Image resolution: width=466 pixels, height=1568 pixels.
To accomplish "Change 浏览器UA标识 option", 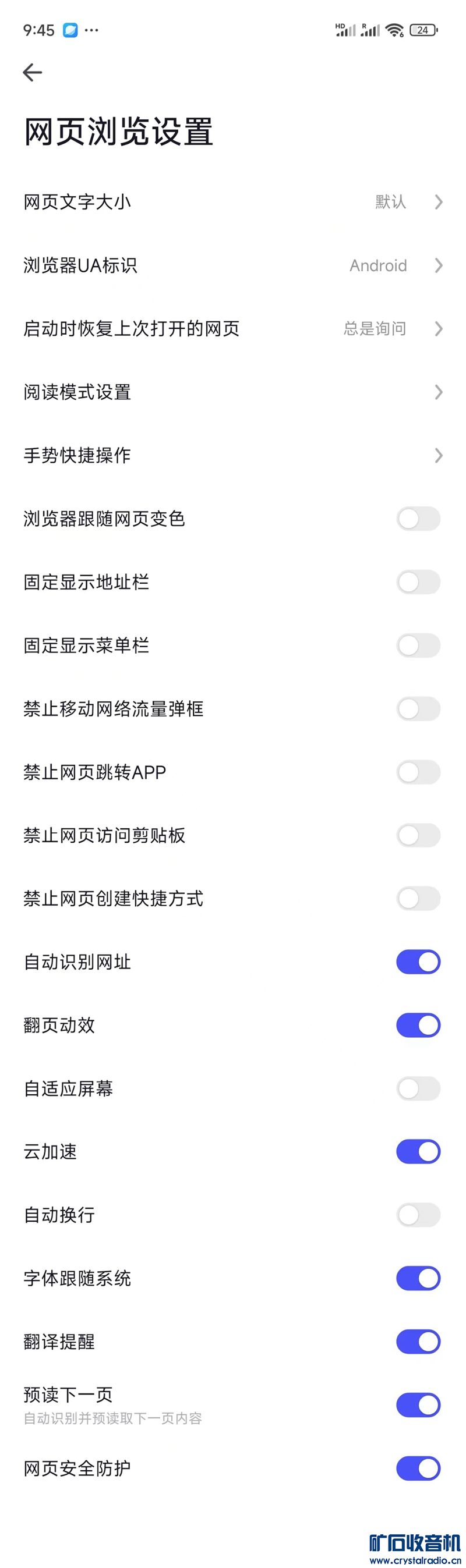I will tap(232, 265).
